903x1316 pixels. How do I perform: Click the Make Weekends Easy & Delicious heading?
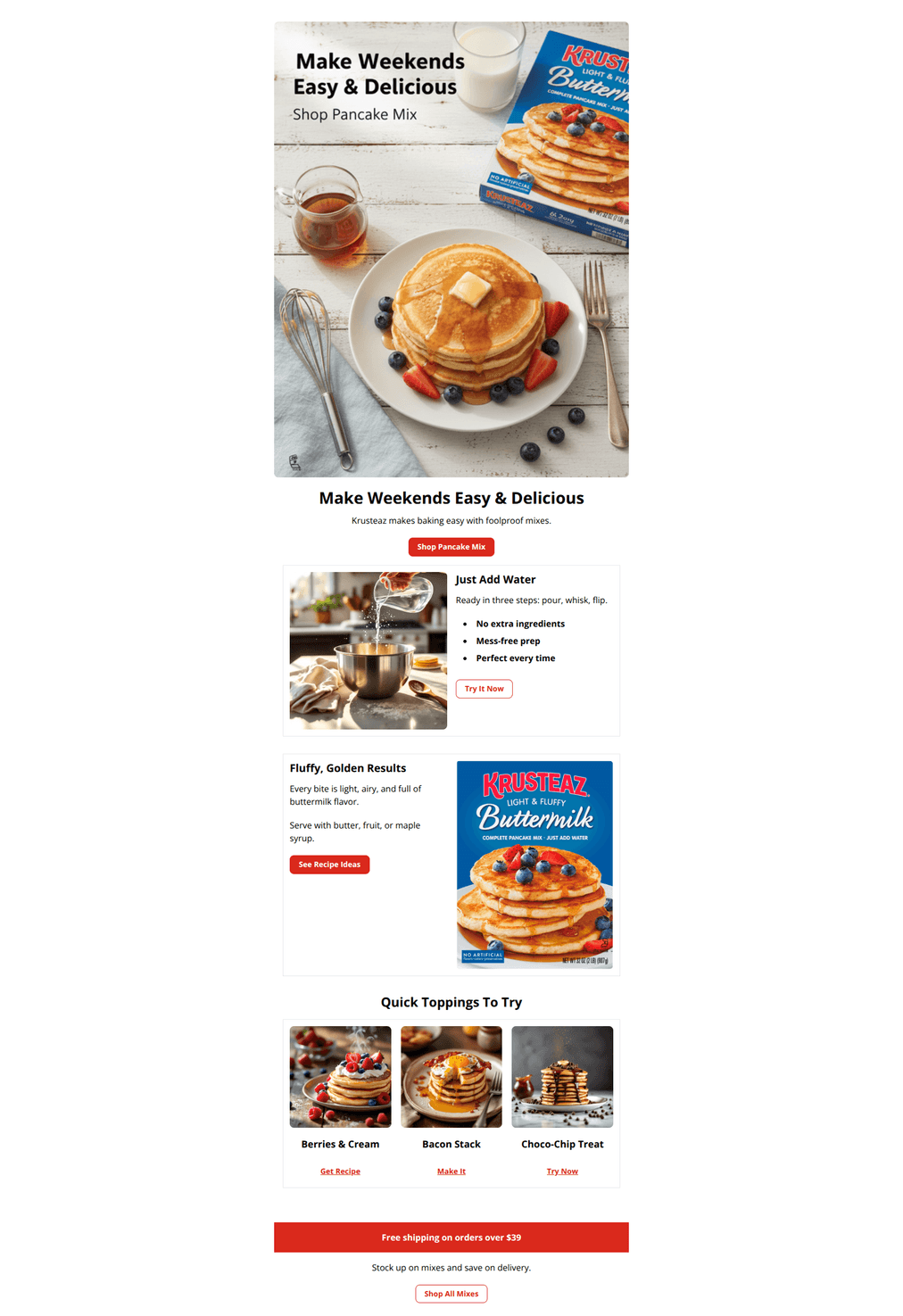pos(451,498)
